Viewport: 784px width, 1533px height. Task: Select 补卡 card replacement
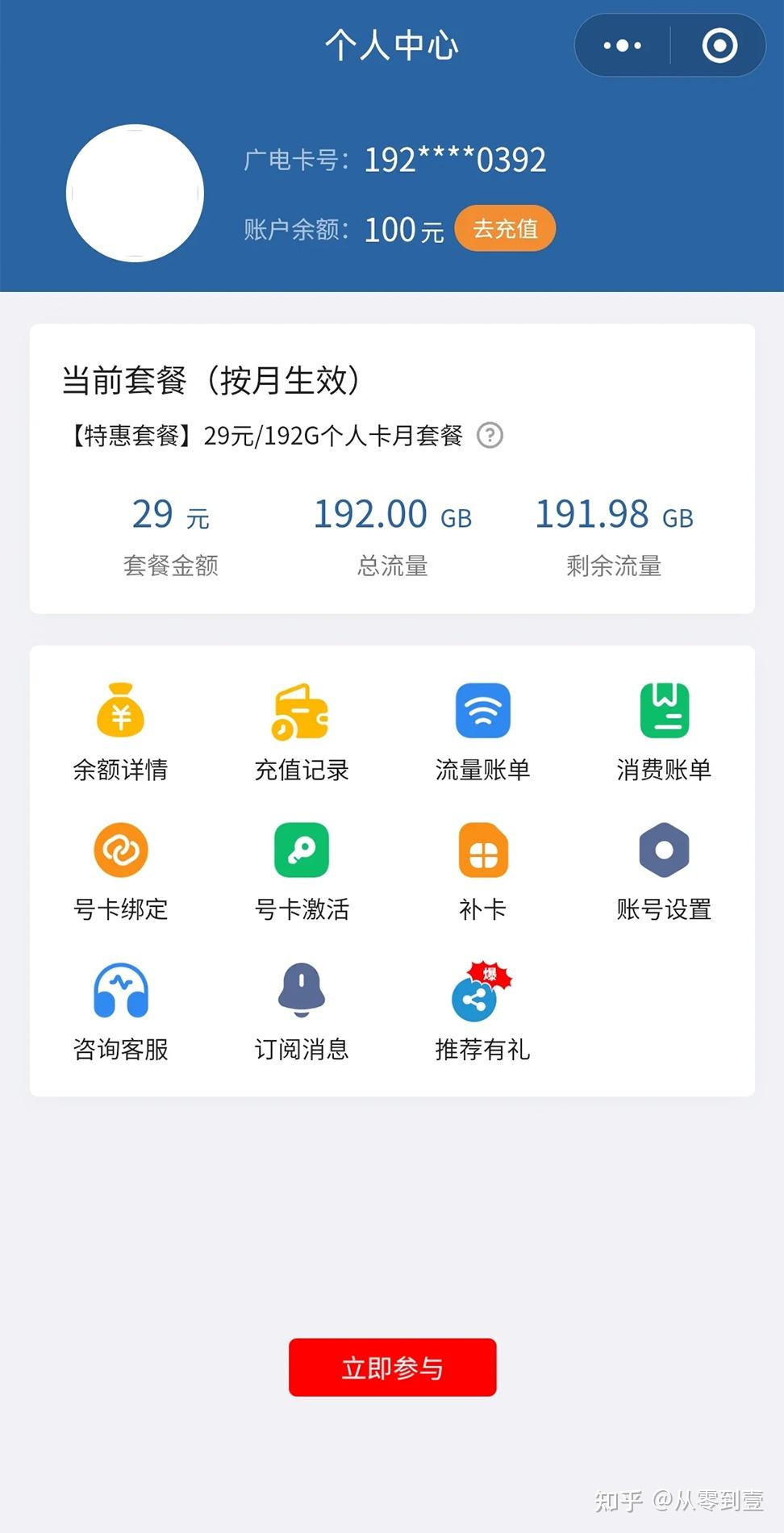point(482,867)
